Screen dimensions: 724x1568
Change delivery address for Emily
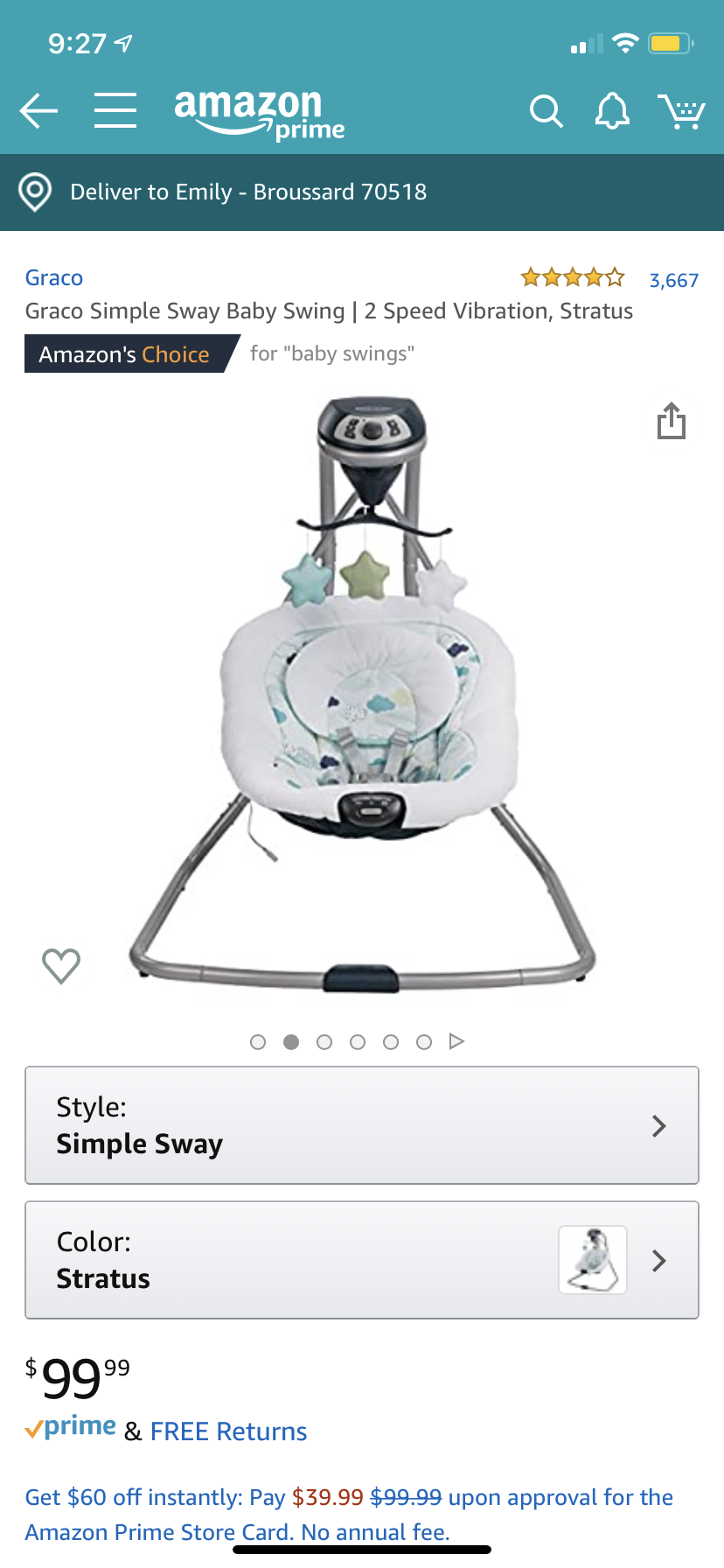tap(248, 192)
